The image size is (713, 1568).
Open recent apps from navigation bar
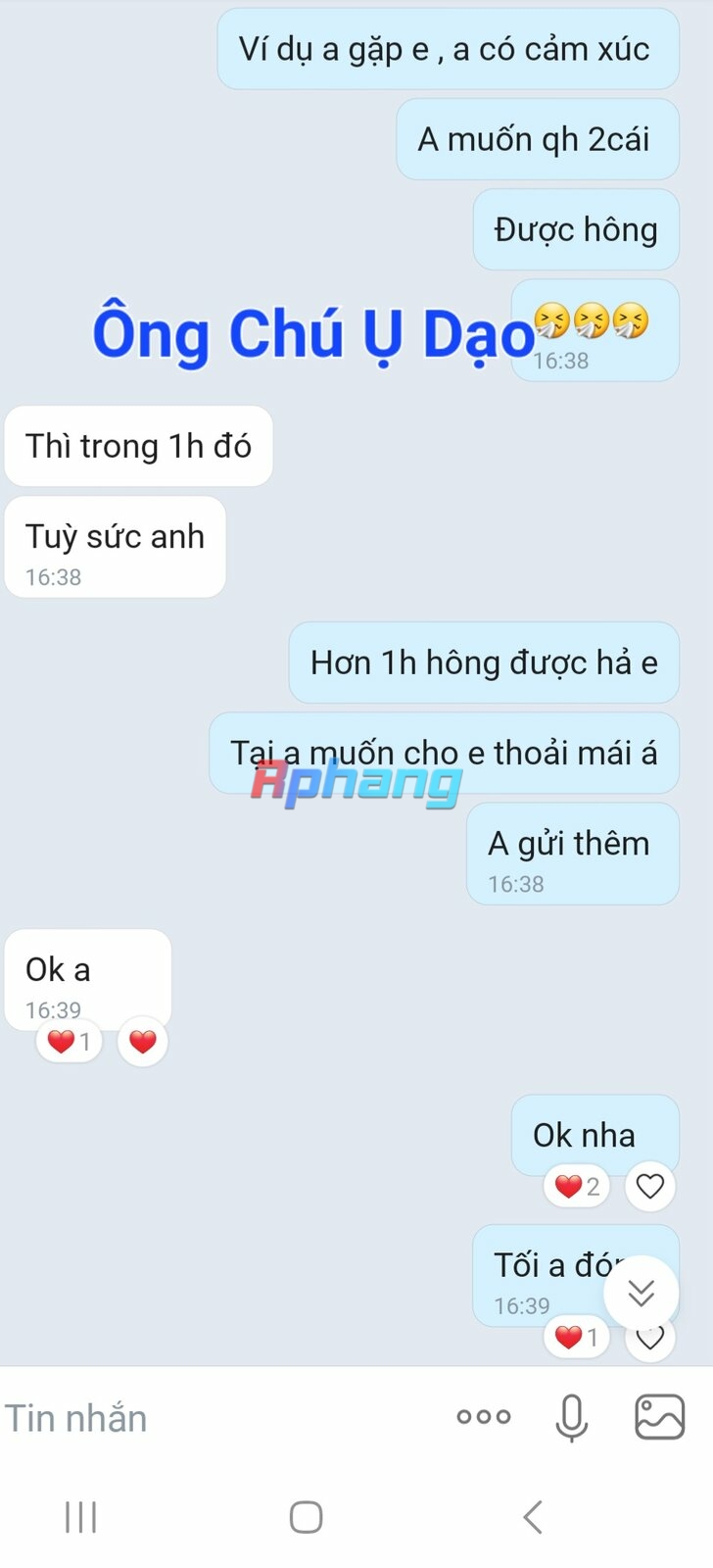click(80, 1517)
